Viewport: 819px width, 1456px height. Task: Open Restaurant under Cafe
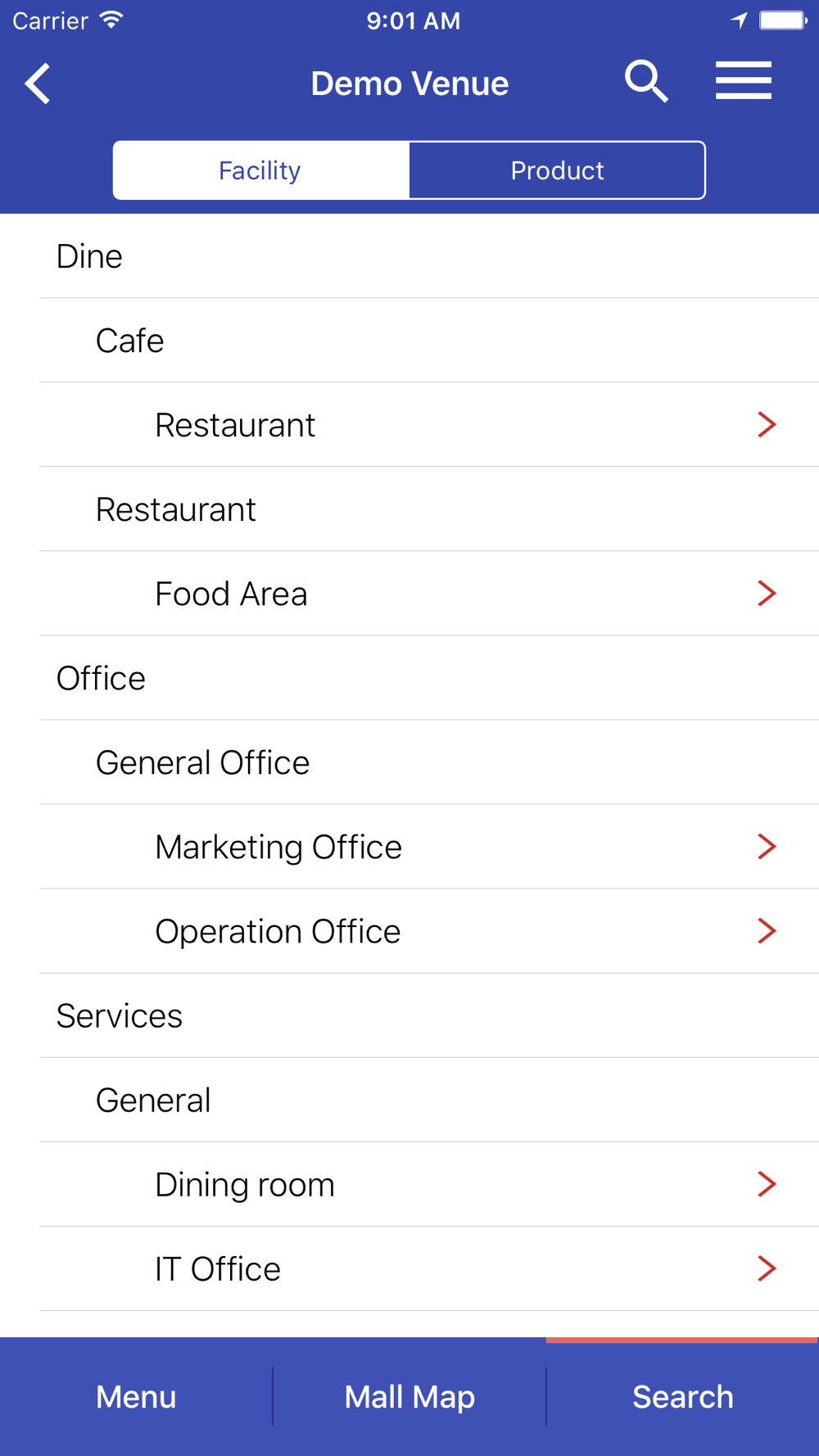point(429,425)
